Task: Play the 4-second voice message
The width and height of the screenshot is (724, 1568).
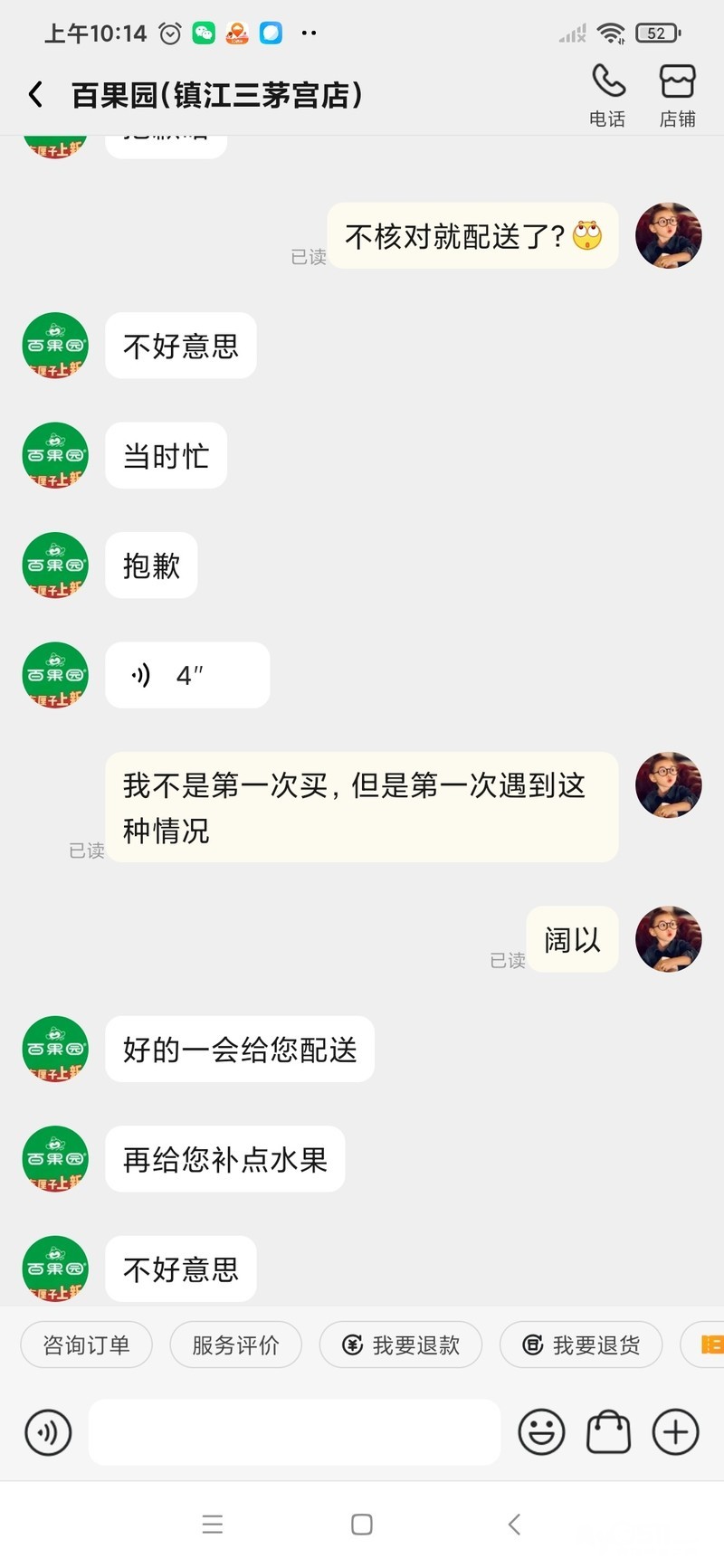Action: point(187,675)
